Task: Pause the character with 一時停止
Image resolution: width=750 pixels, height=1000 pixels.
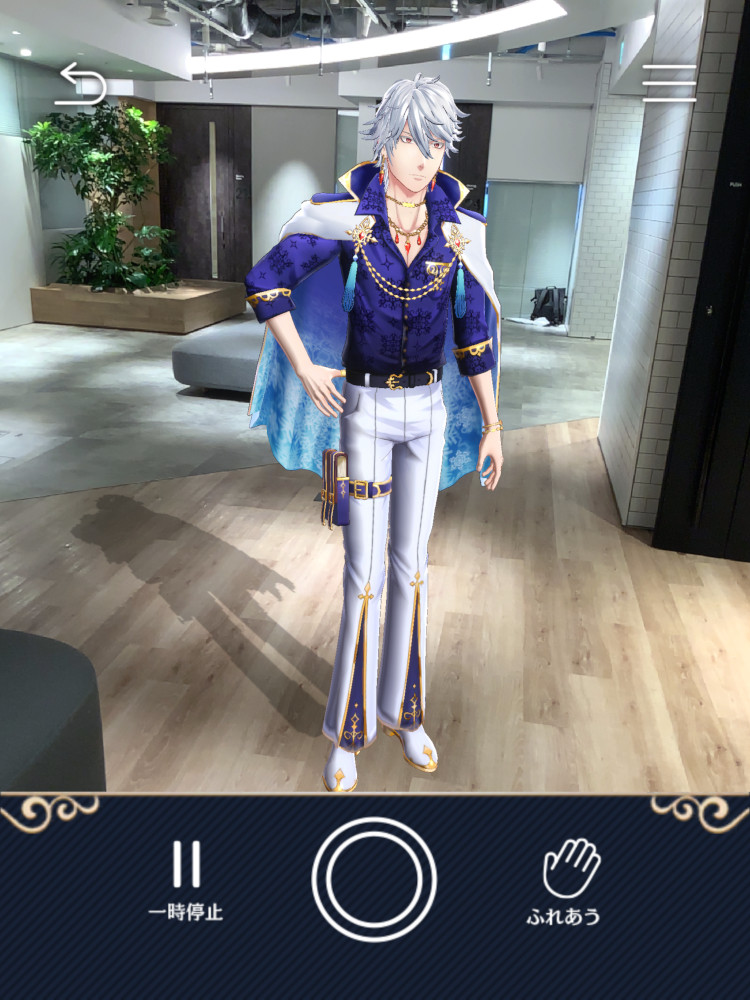Action: pyautogui.click(x=186, y=880)
